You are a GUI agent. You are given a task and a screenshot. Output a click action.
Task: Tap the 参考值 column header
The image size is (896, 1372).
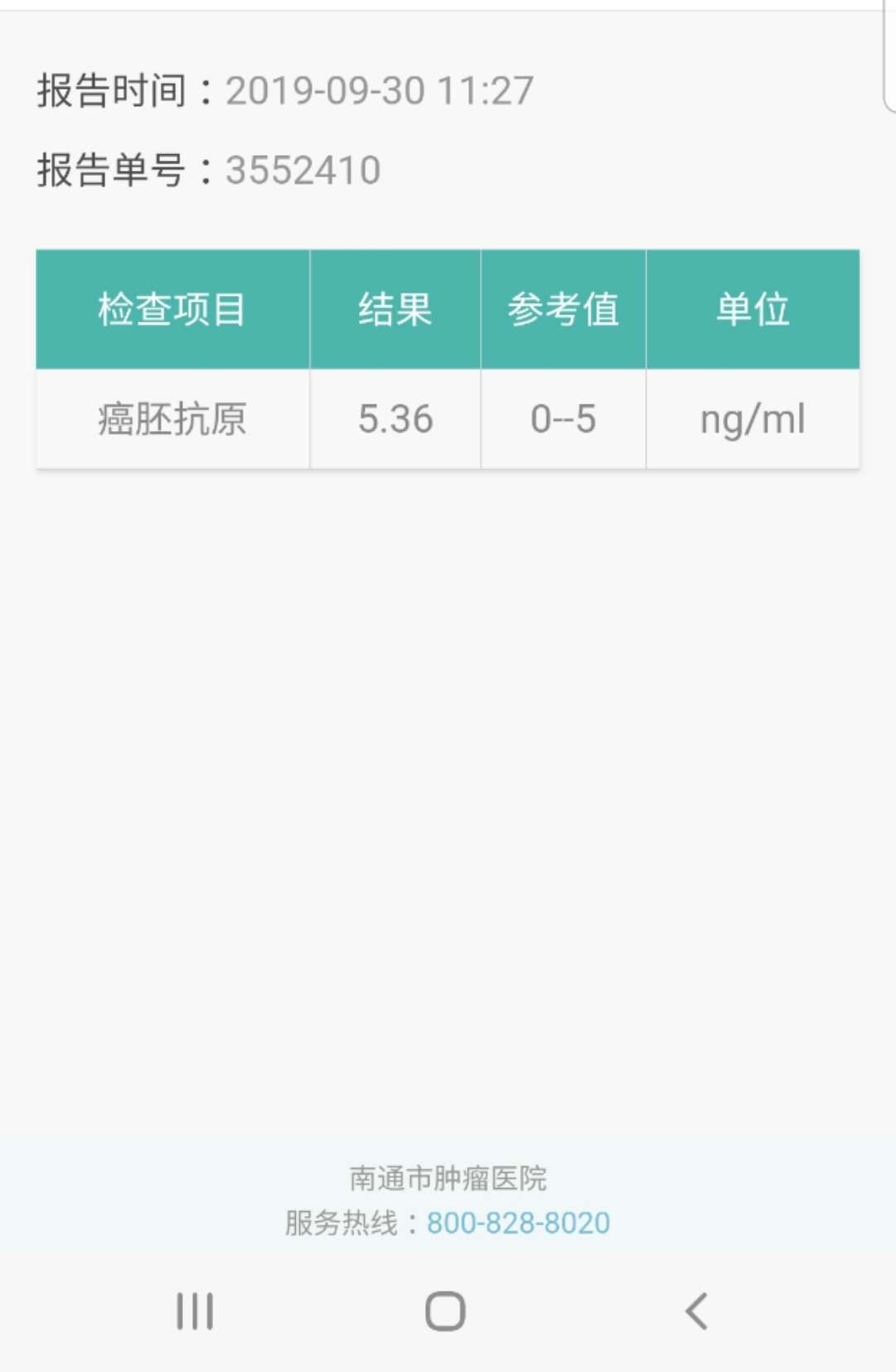563,310
